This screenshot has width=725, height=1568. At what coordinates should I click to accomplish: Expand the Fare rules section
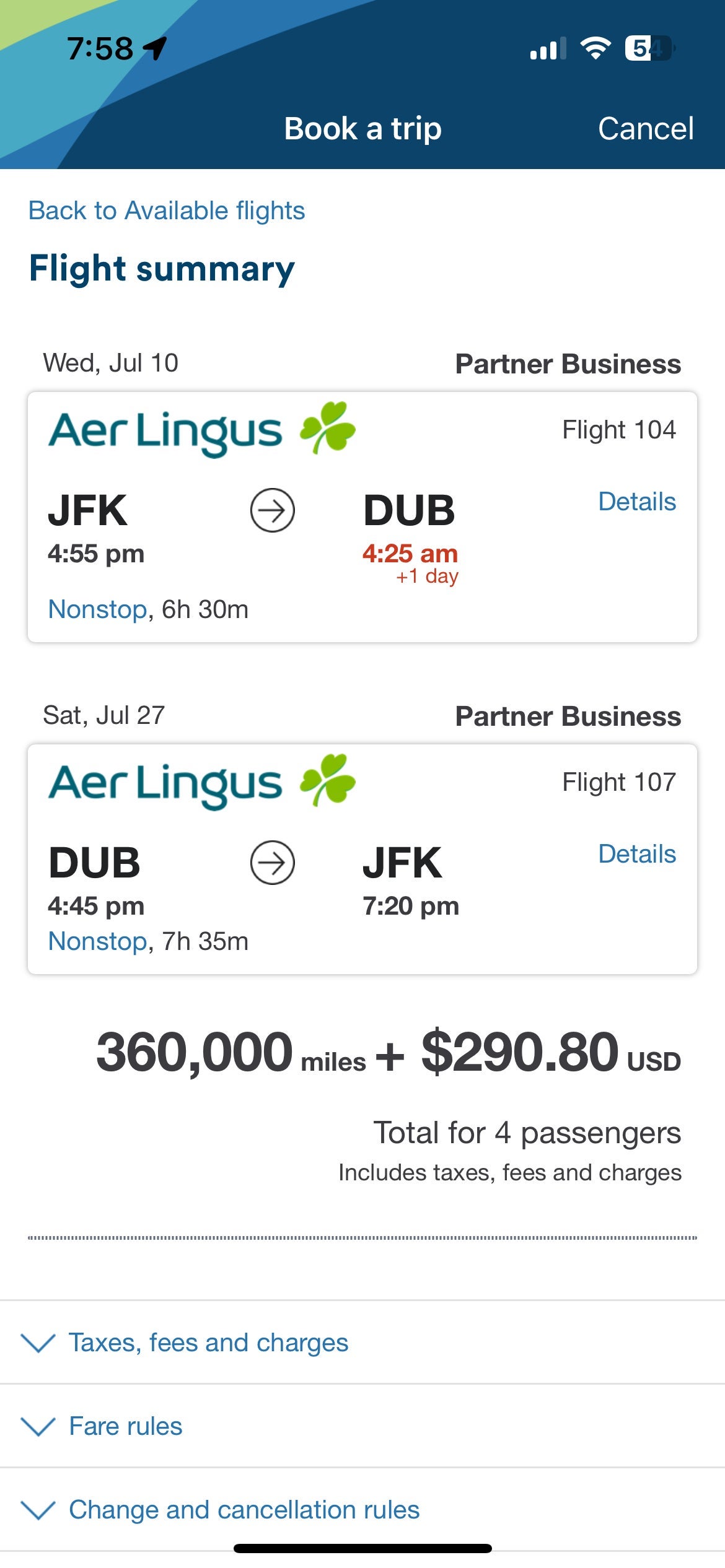126,1426
